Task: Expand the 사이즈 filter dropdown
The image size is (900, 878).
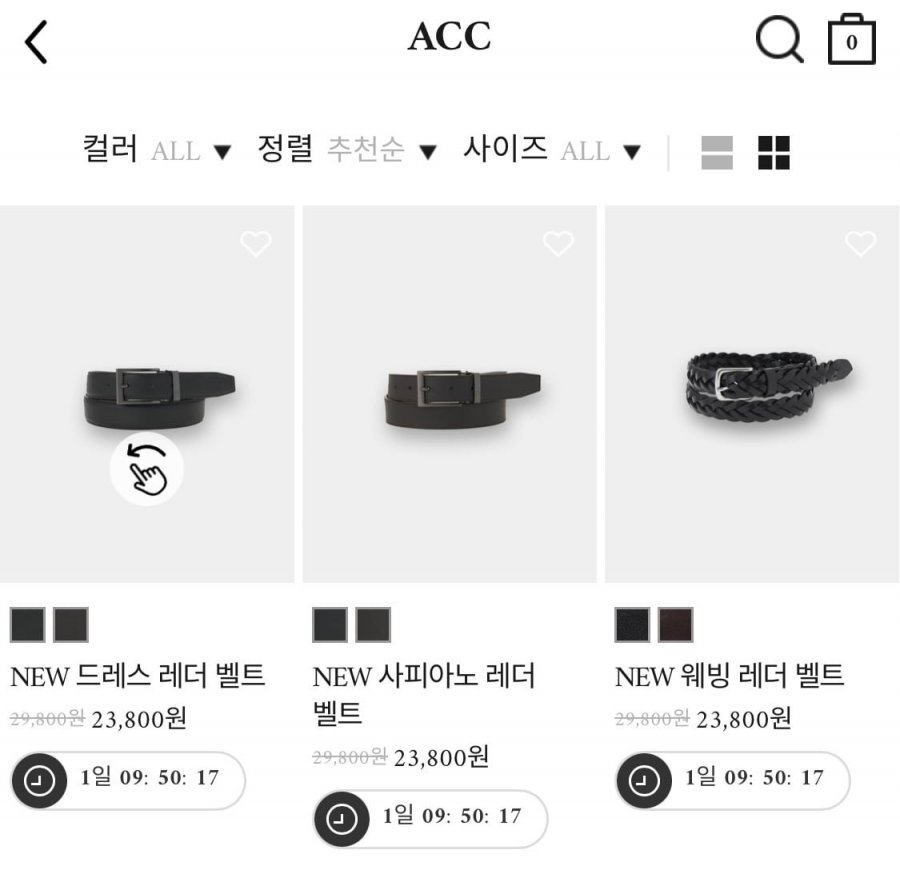Action: (x=551, y=151)
